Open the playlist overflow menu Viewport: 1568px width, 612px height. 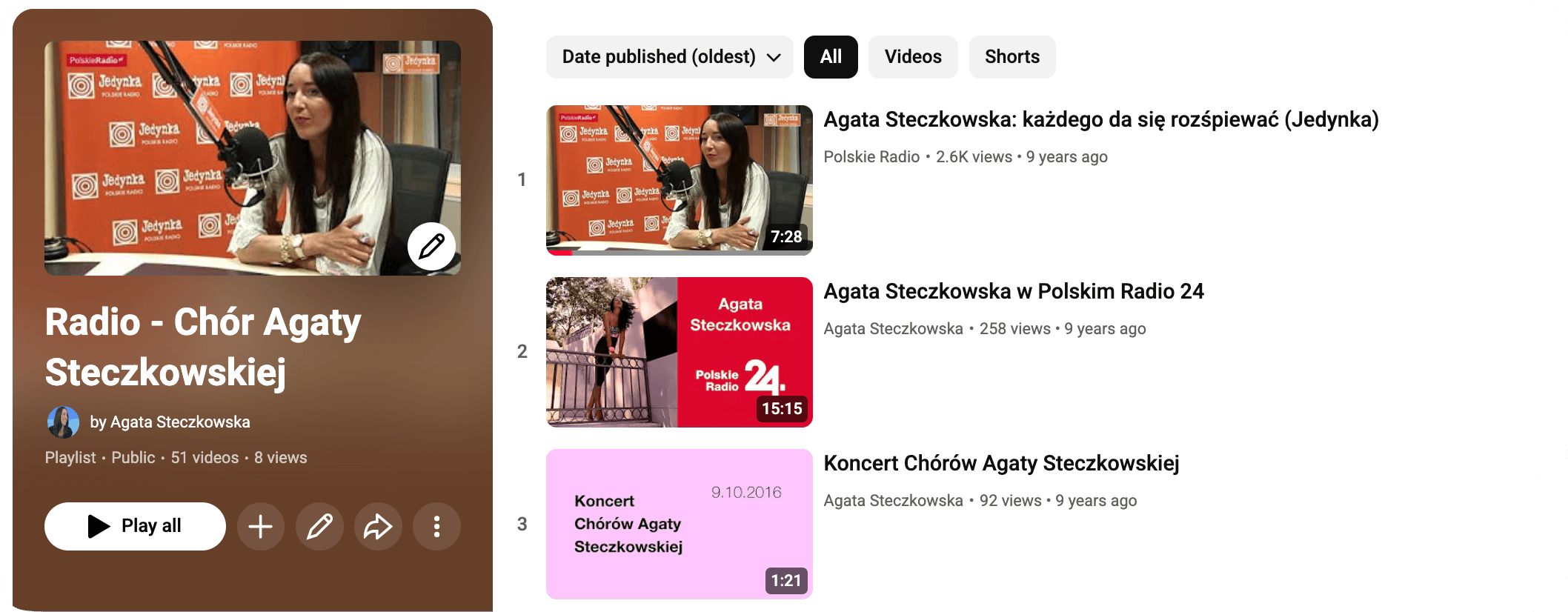(x=436, y=527)
